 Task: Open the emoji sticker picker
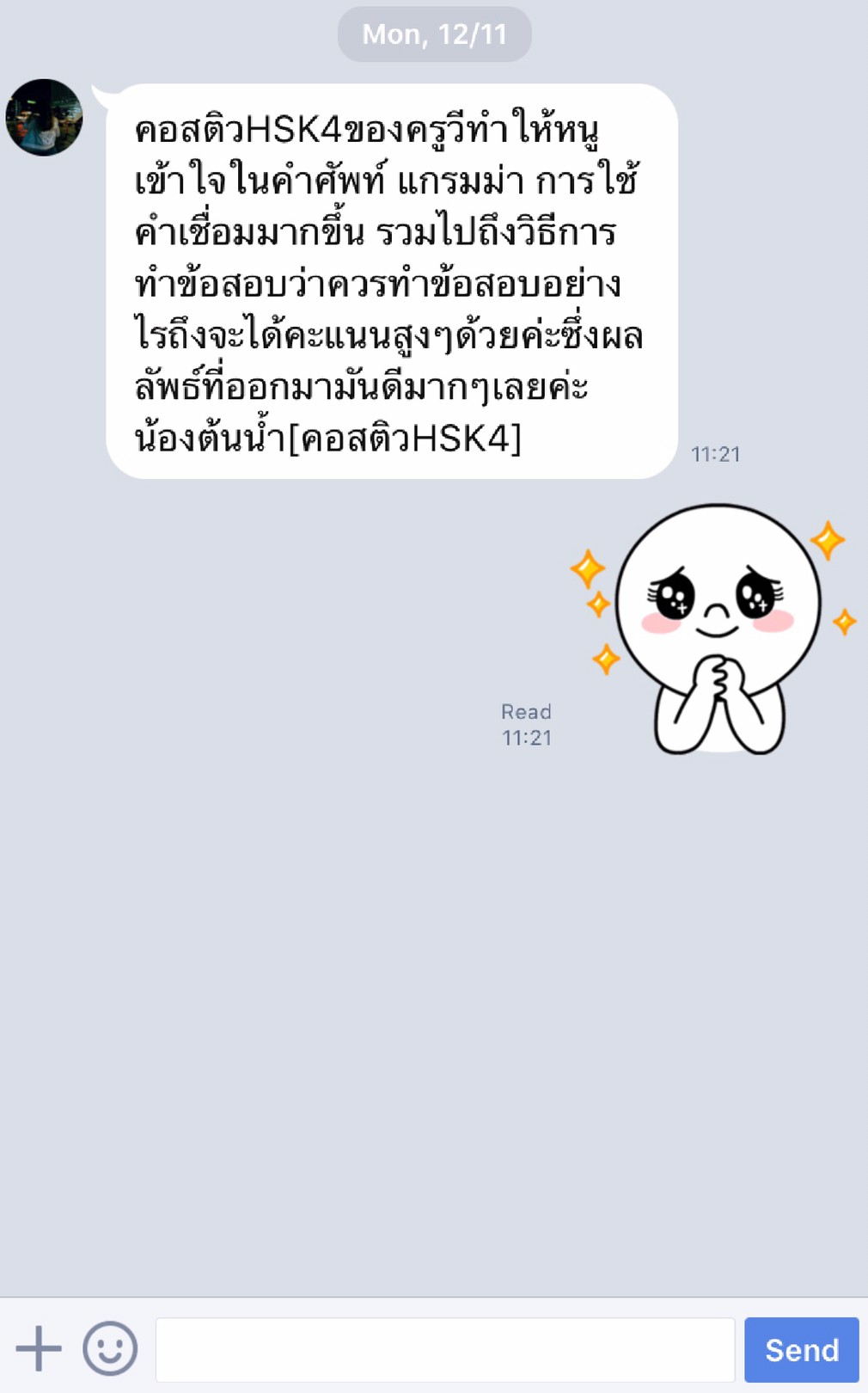coord(110,1349)
